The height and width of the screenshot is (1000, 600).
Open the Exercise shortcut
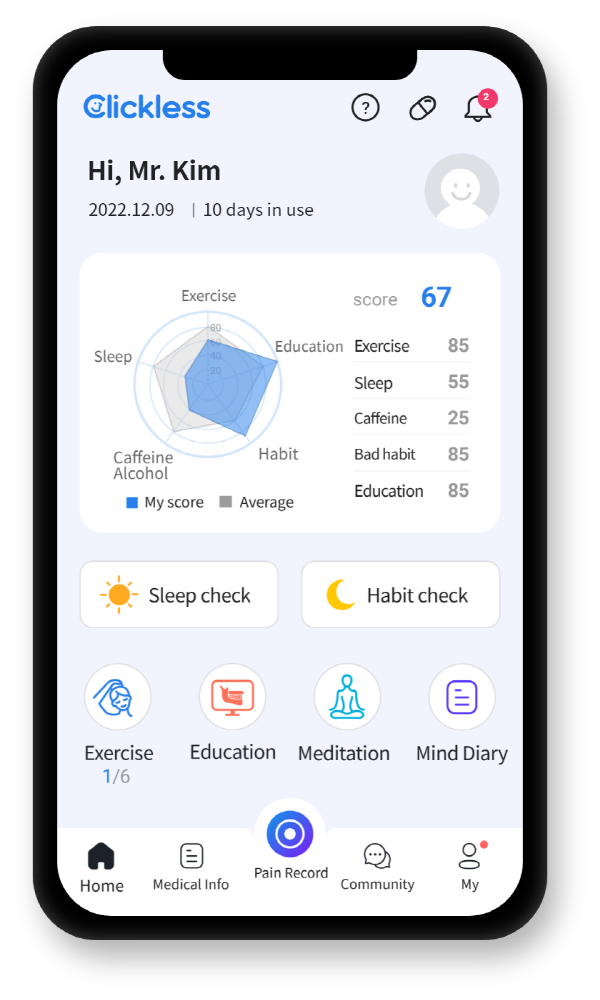pyautogui.click(x=118, y=698)
